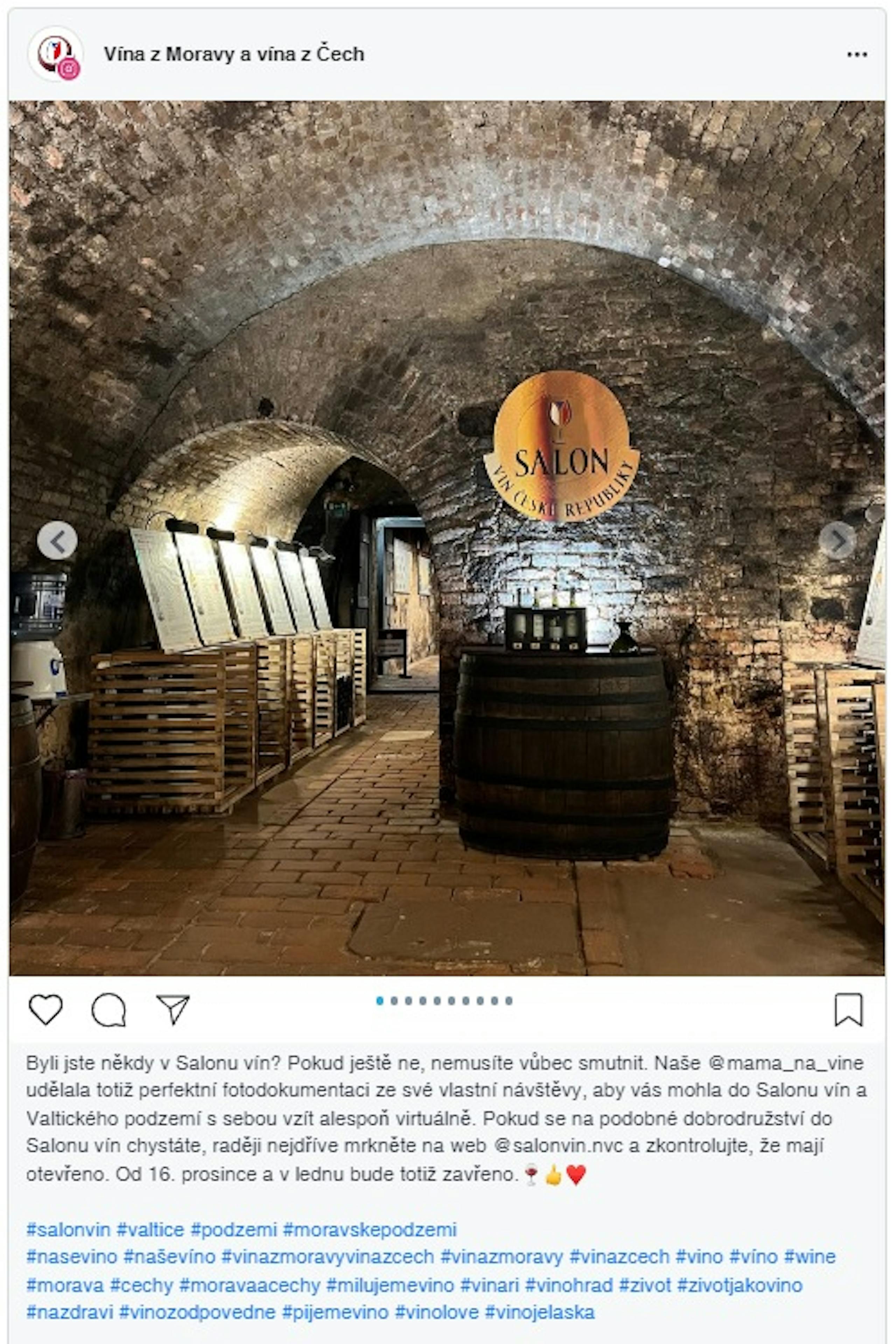Open comments with the speech bubble icon

pyautogui.click(x=108, y=1010)
